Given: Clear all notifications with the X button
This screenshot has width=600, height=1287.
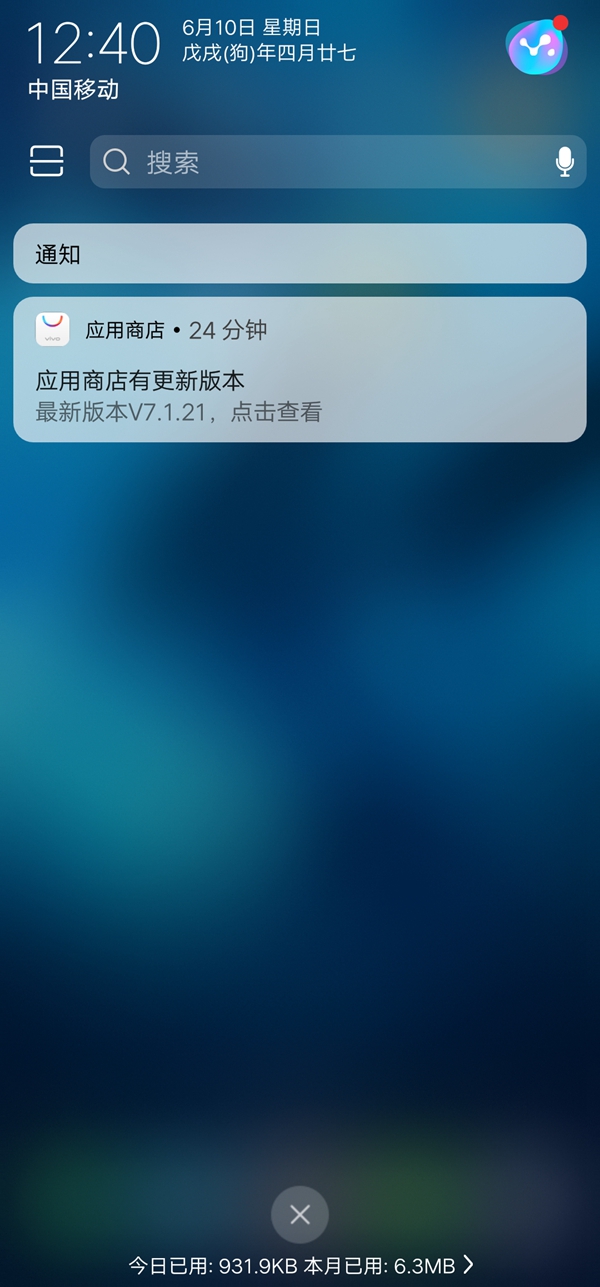Looking at the screenshot, I should [x=300, y=1215].
